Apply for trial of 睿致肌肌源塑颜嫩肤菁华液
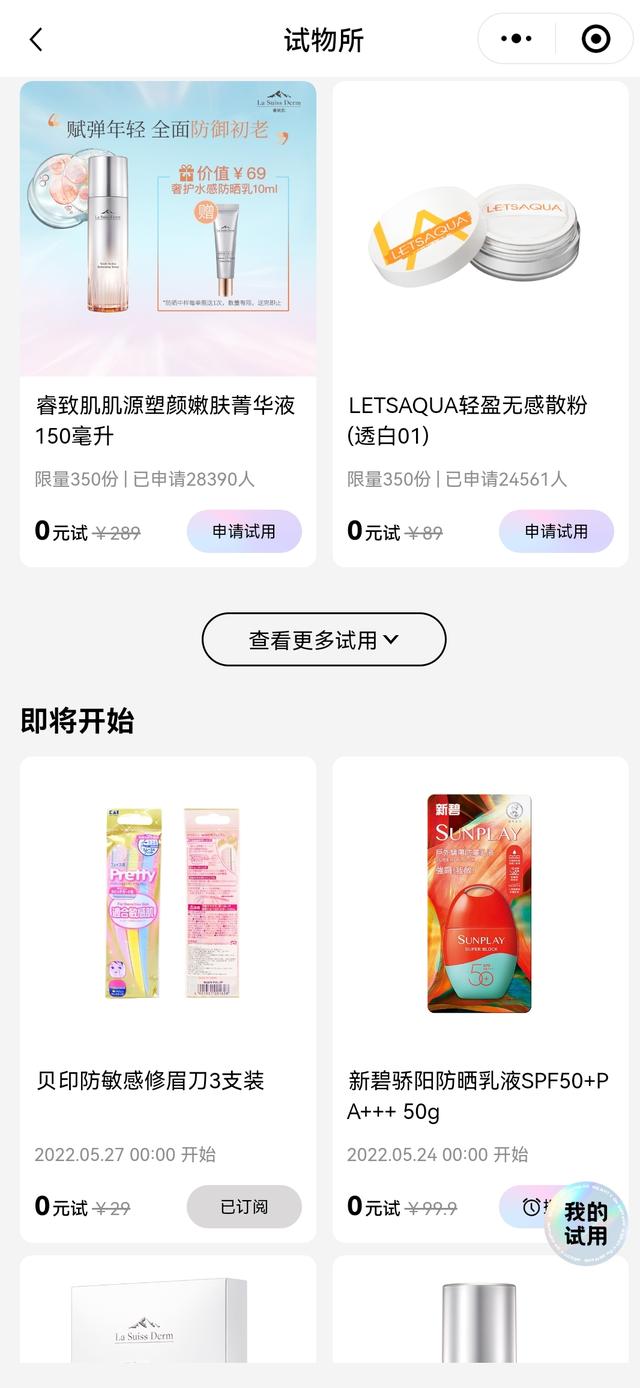Viewport: 640px width, 1388px height. (x=244, y=531)
